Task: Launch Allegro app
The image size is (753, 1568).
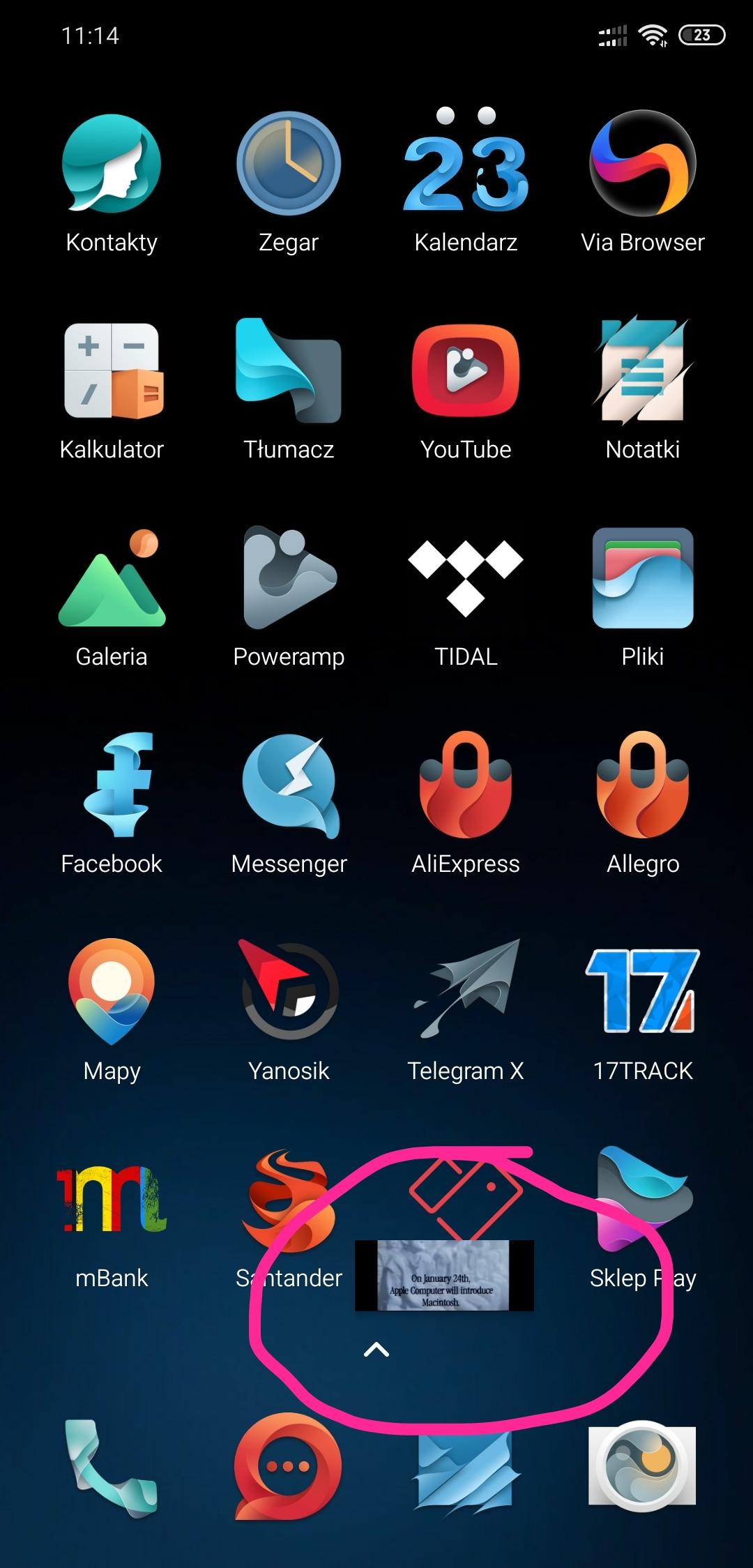Action: coord(642,786)
